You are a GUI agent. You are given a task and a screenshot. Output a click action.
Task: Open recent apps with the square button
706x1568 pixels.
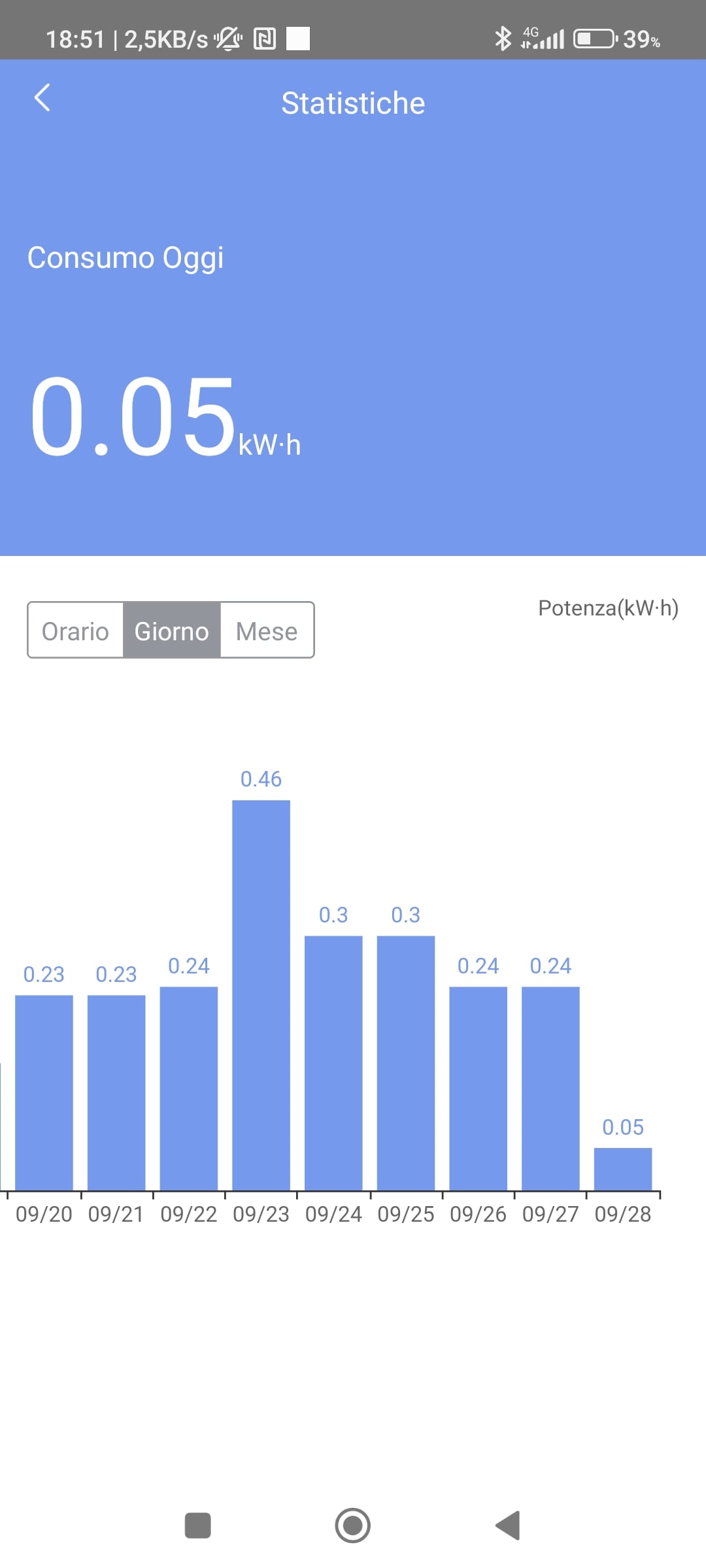click(x=197, y=1526)
